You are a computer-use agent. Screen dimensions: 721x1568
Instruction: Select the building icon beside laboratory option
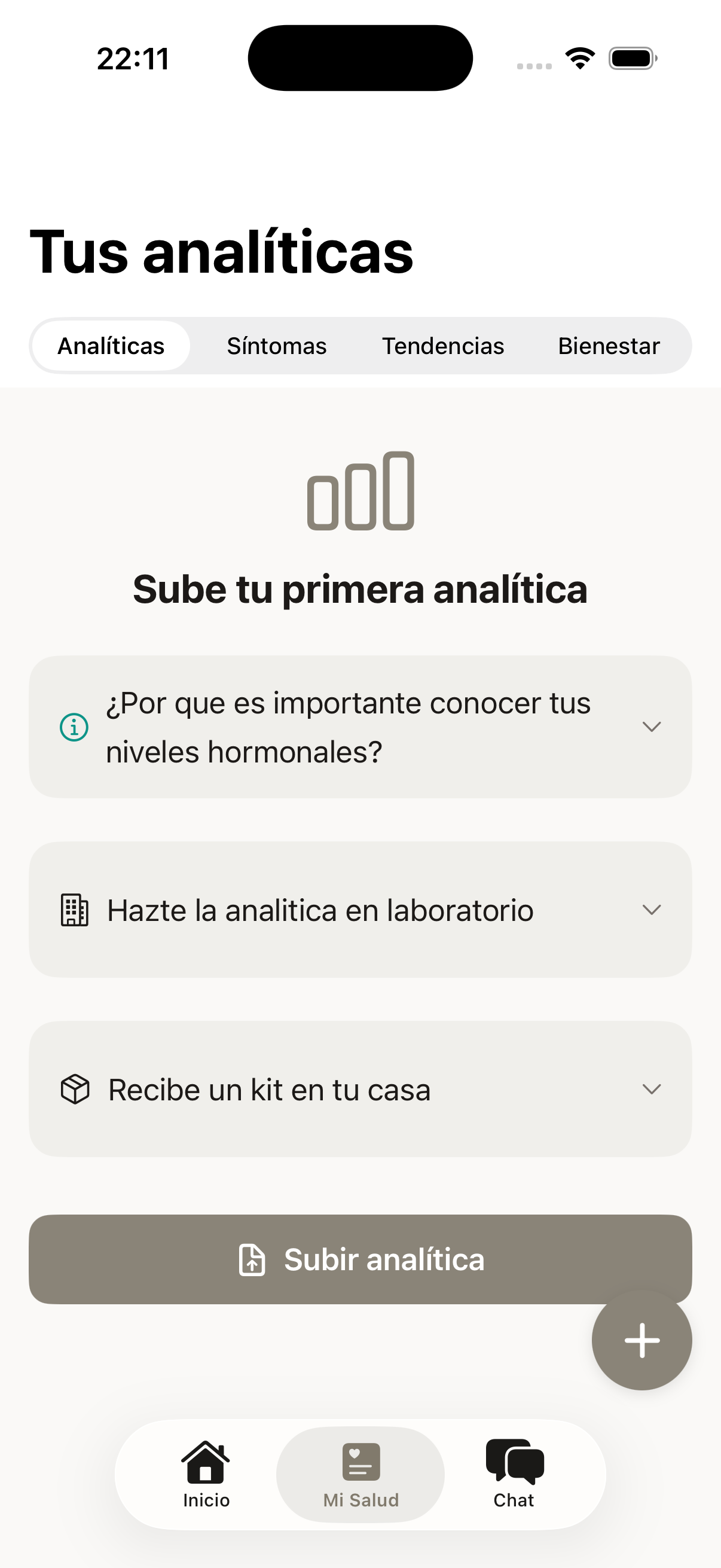pos(75,910)
